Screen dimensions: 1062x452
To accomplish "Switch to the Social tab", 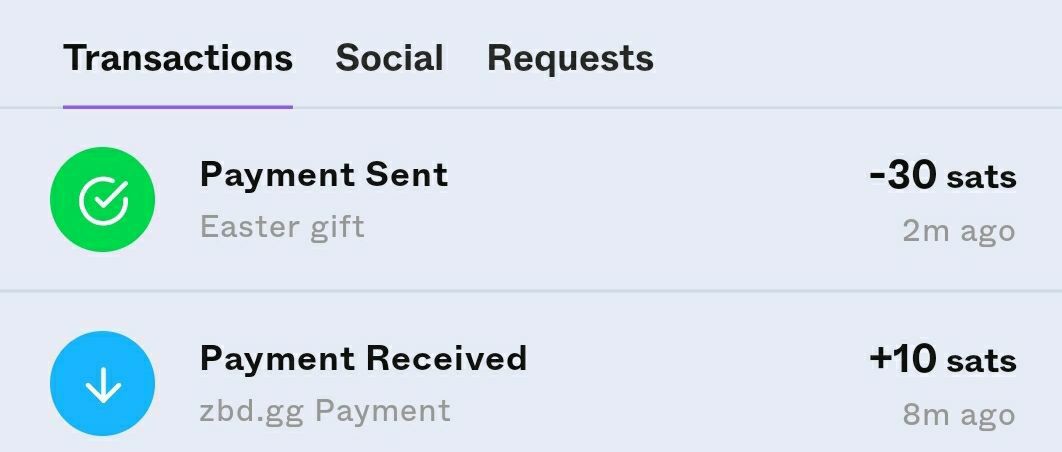I will tap(389, 58).
